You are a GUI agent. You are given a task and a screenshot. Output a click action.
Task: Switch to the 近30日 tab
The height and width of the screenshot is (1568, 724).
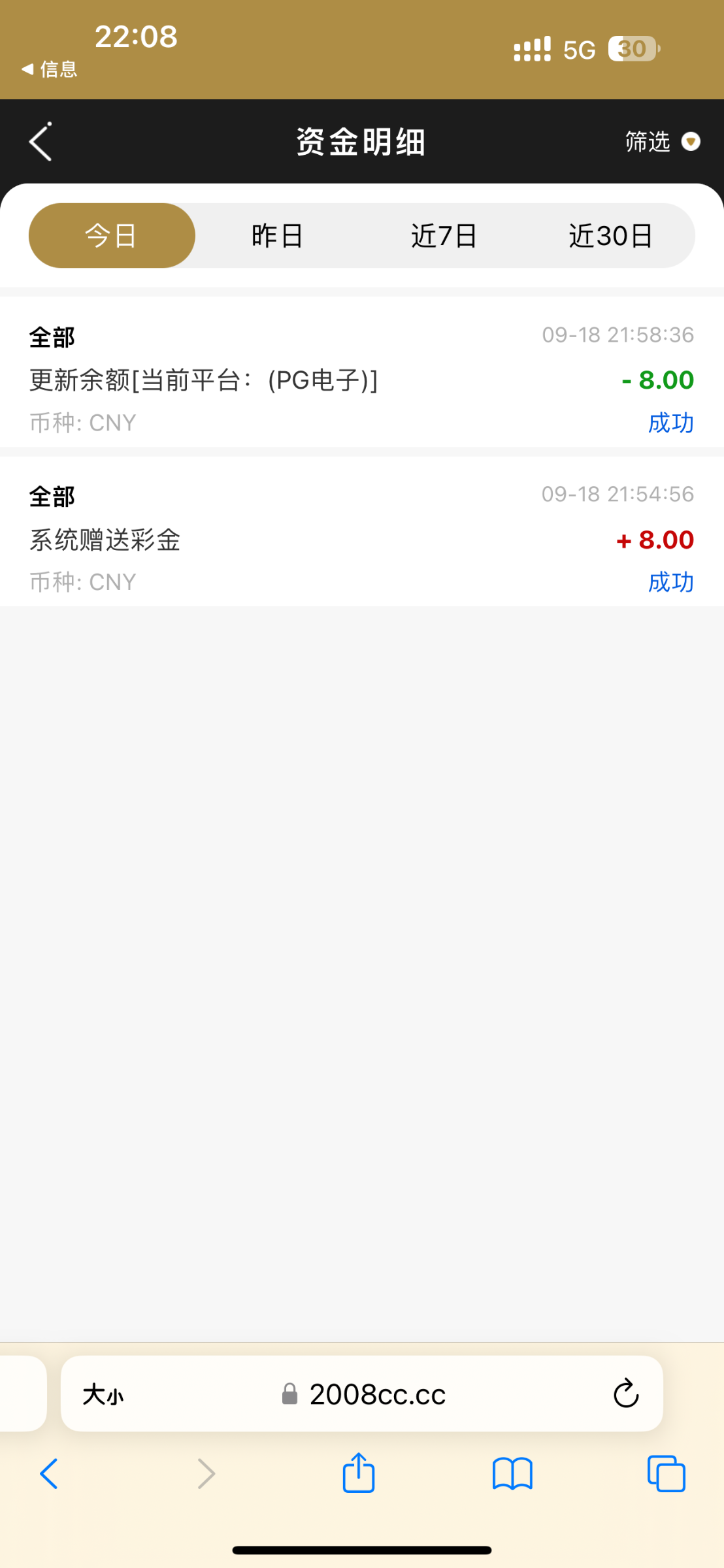pos(611,235)
